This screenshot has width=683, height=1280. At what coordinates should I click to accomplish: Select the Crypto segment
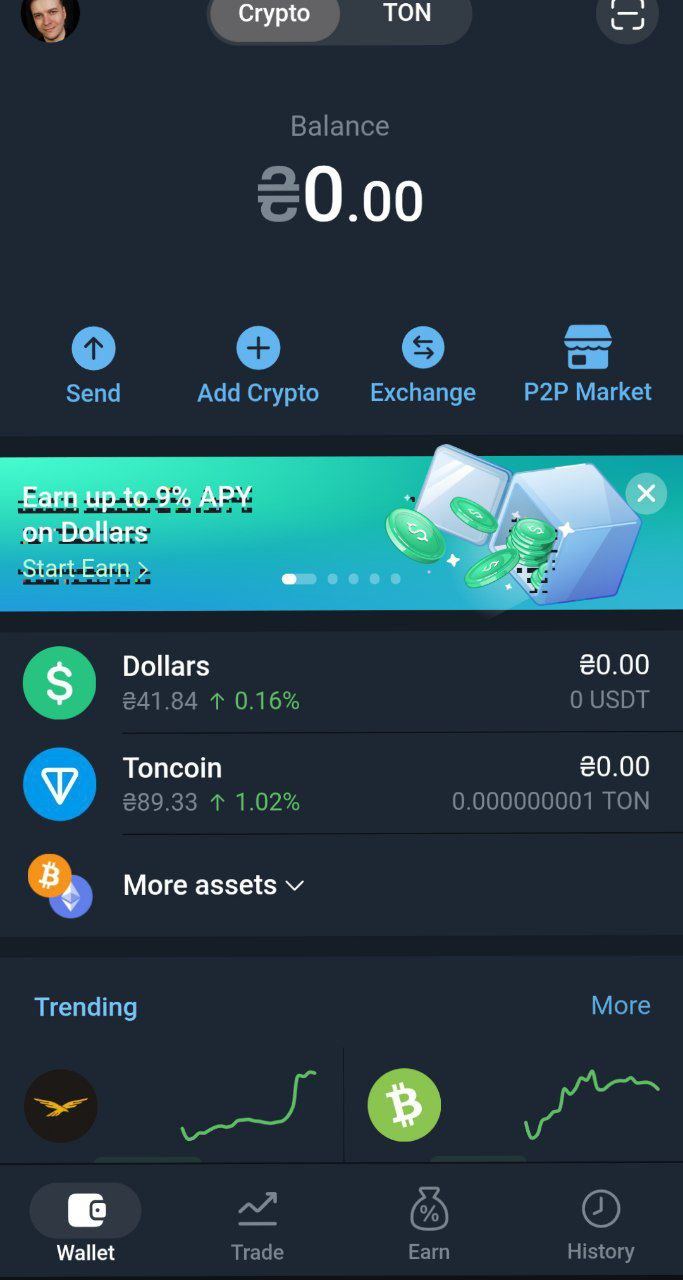(x=274, y=16)
